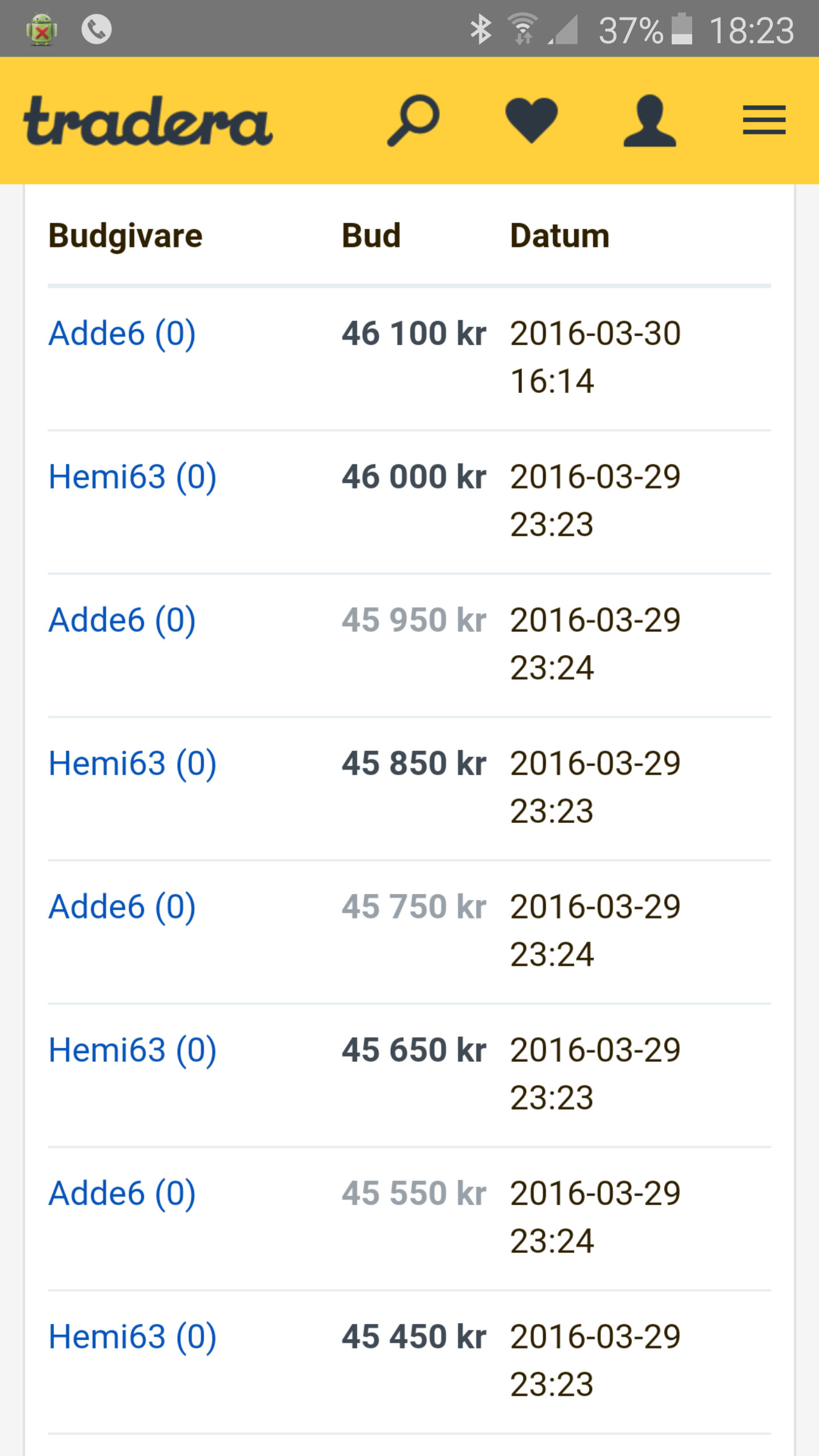The image size is (819, 1456).
Task: Open bidder Adde6 with 45 950 kr bid
Action: point(122,620)
